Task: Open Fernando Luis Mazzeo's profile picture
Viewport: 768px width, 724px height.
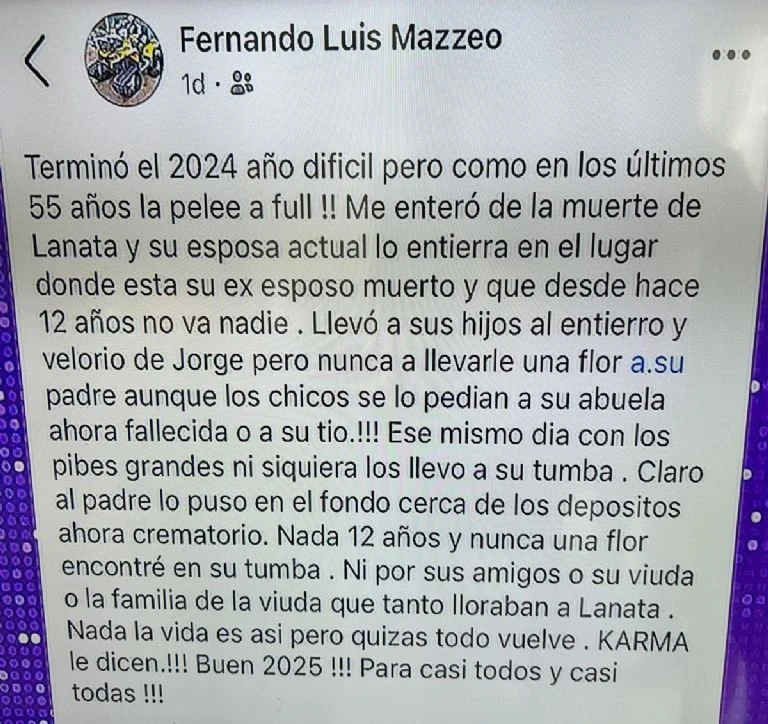Action: pyautogui.click(x=125, y=60)
